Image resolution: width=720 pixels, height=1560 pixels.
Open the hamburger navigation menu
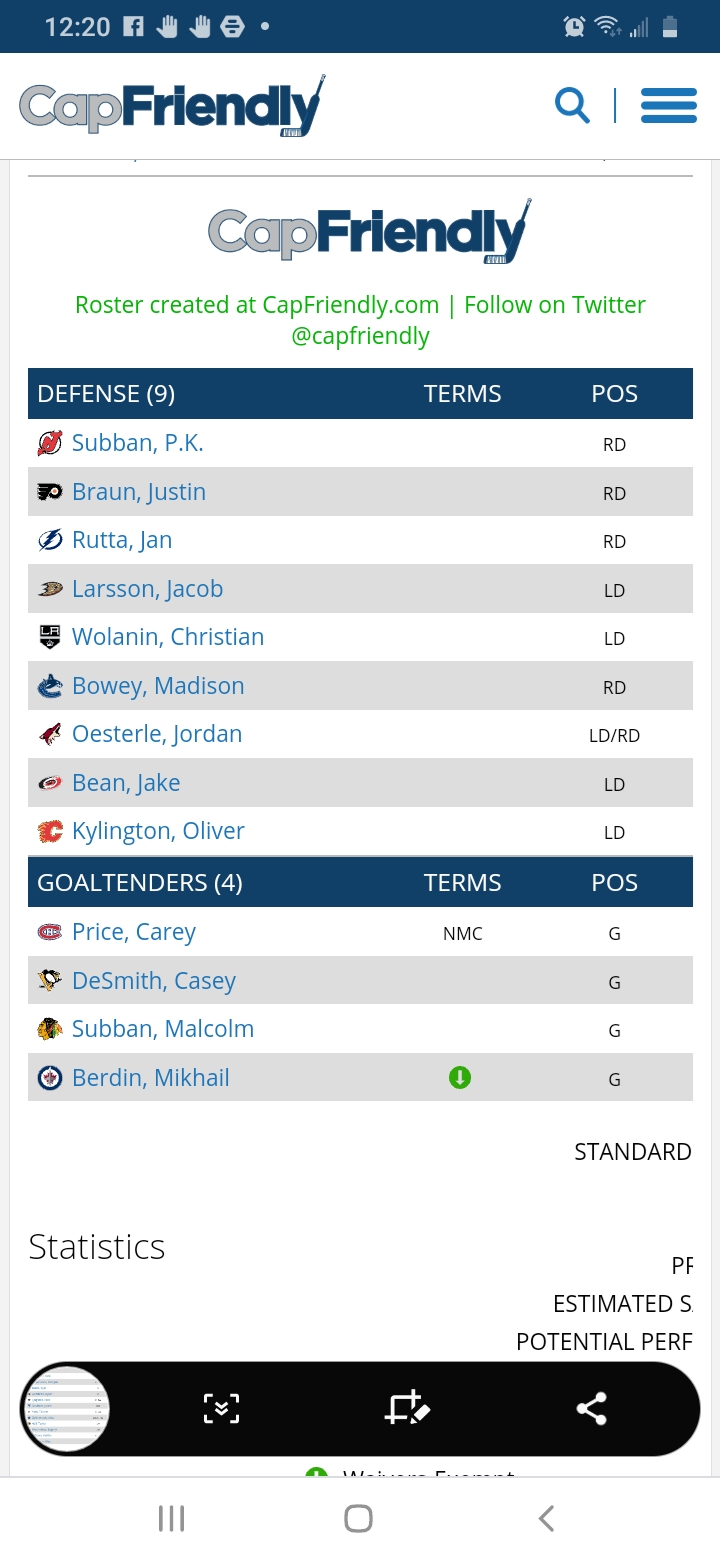pyautogui.click(x=668, y=105)
